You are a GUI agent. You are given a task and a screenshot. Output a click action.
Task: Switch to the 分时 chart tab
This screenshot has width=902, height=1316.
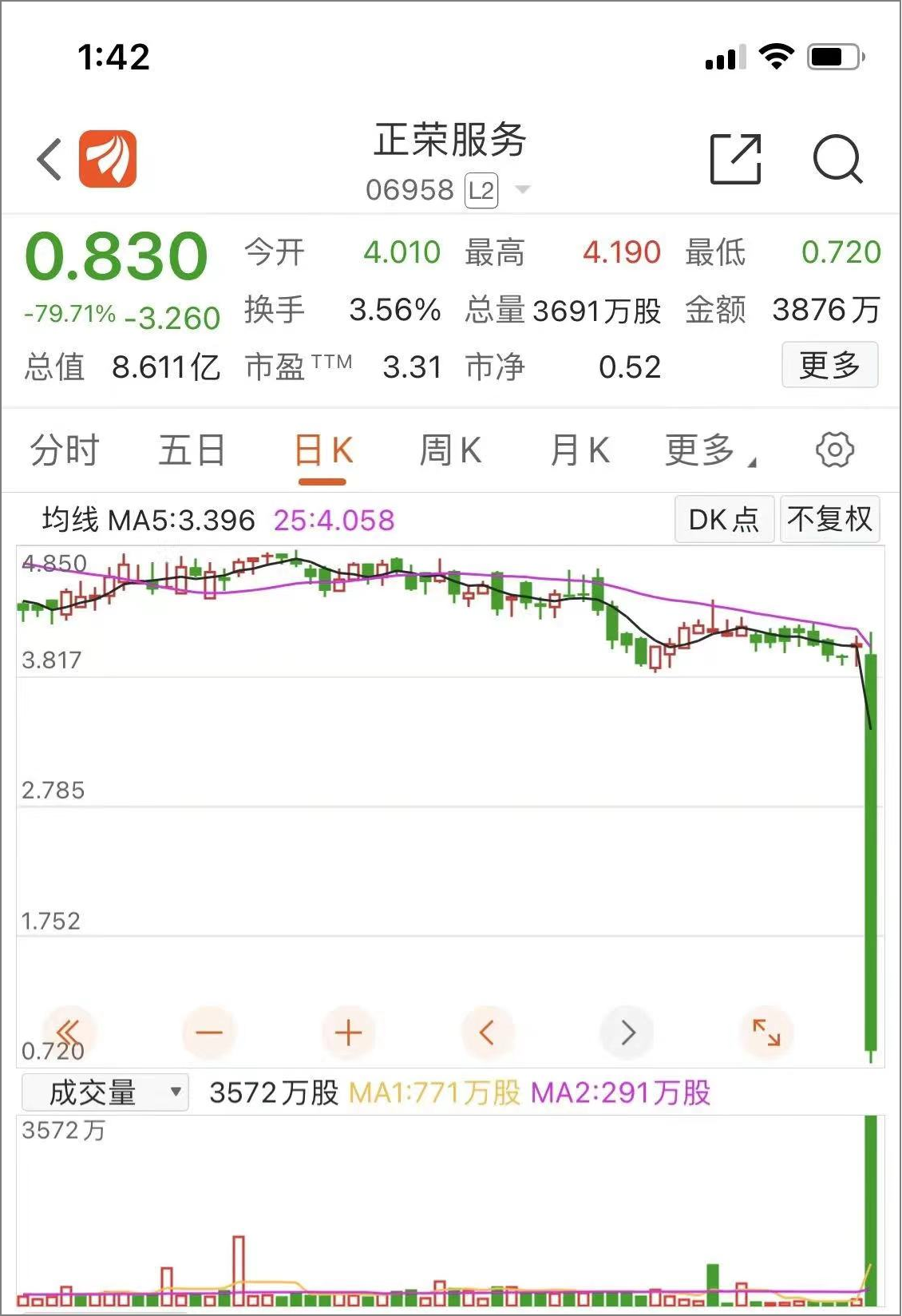point(65,450)
